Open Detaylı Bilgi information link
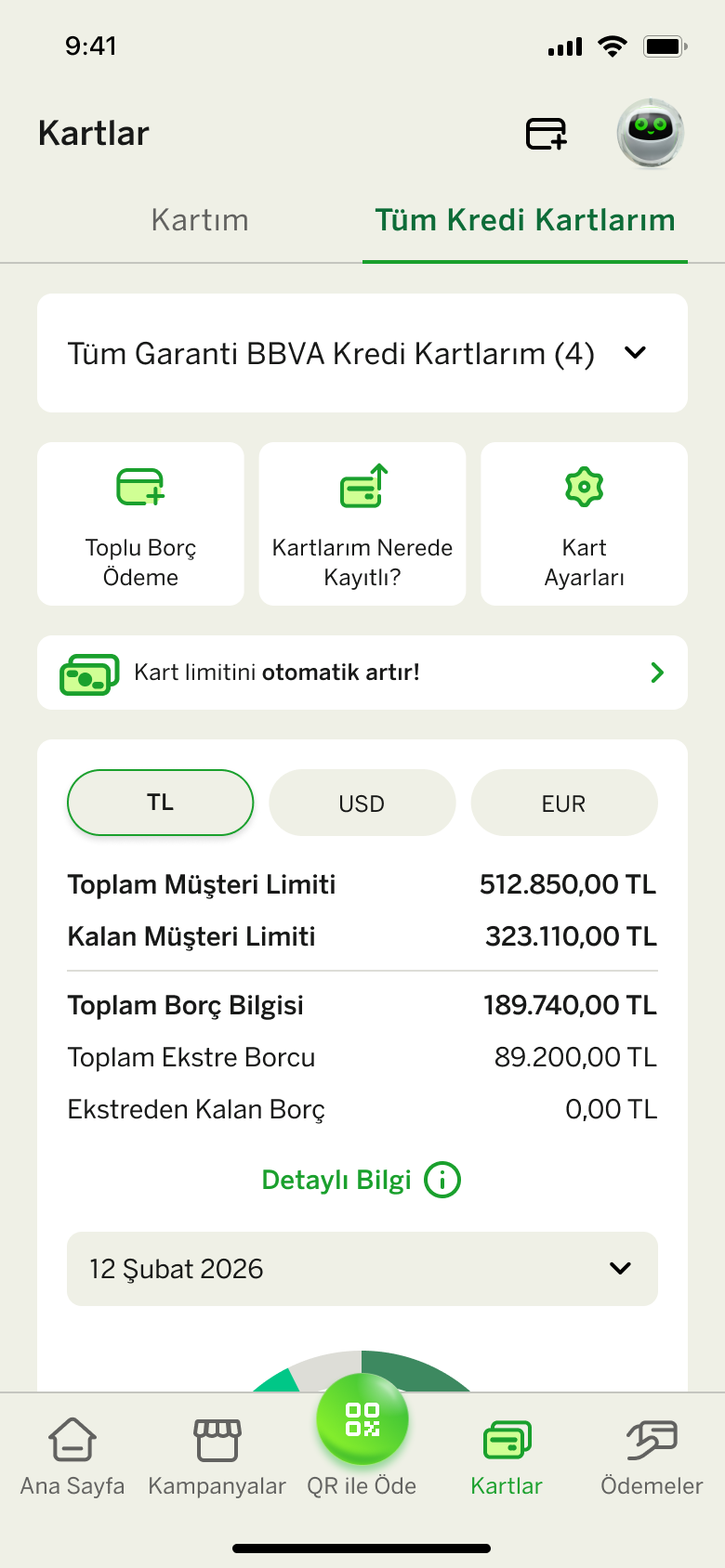725x1568 pixels. [362, 1180]
